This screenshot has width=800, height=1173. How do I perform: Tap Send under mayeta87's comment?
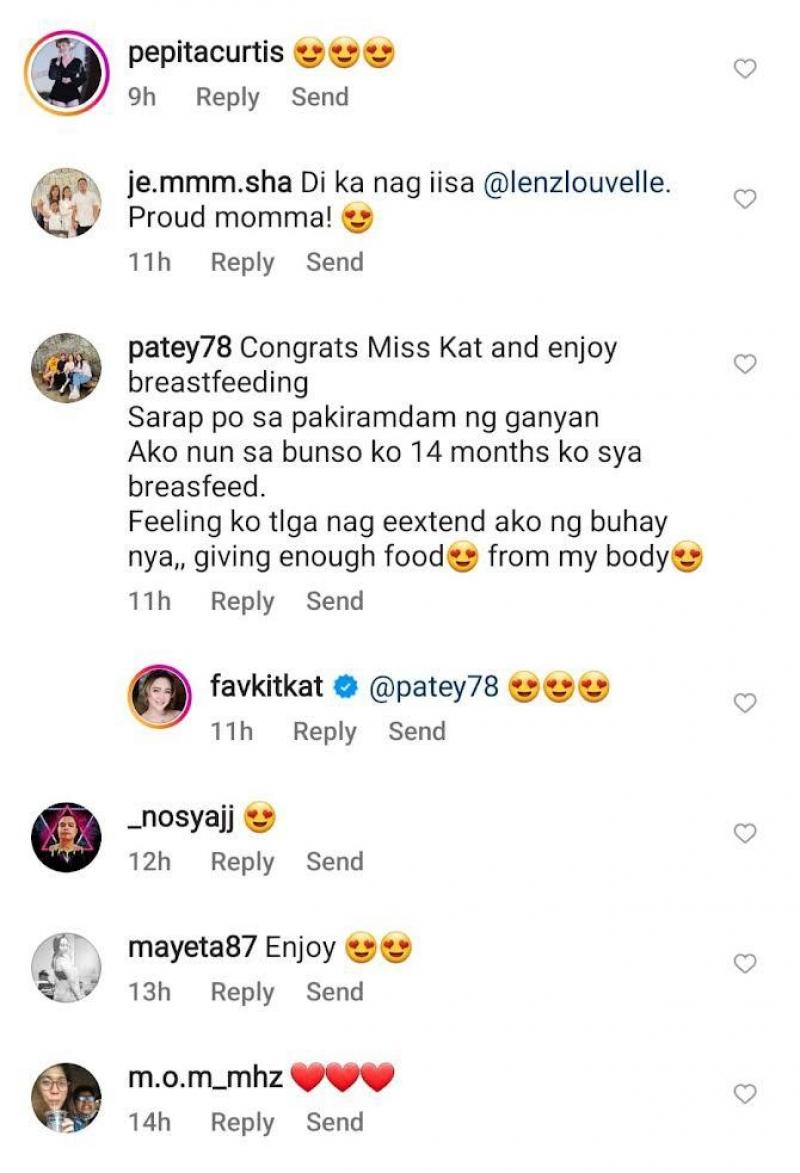[334, 992]
